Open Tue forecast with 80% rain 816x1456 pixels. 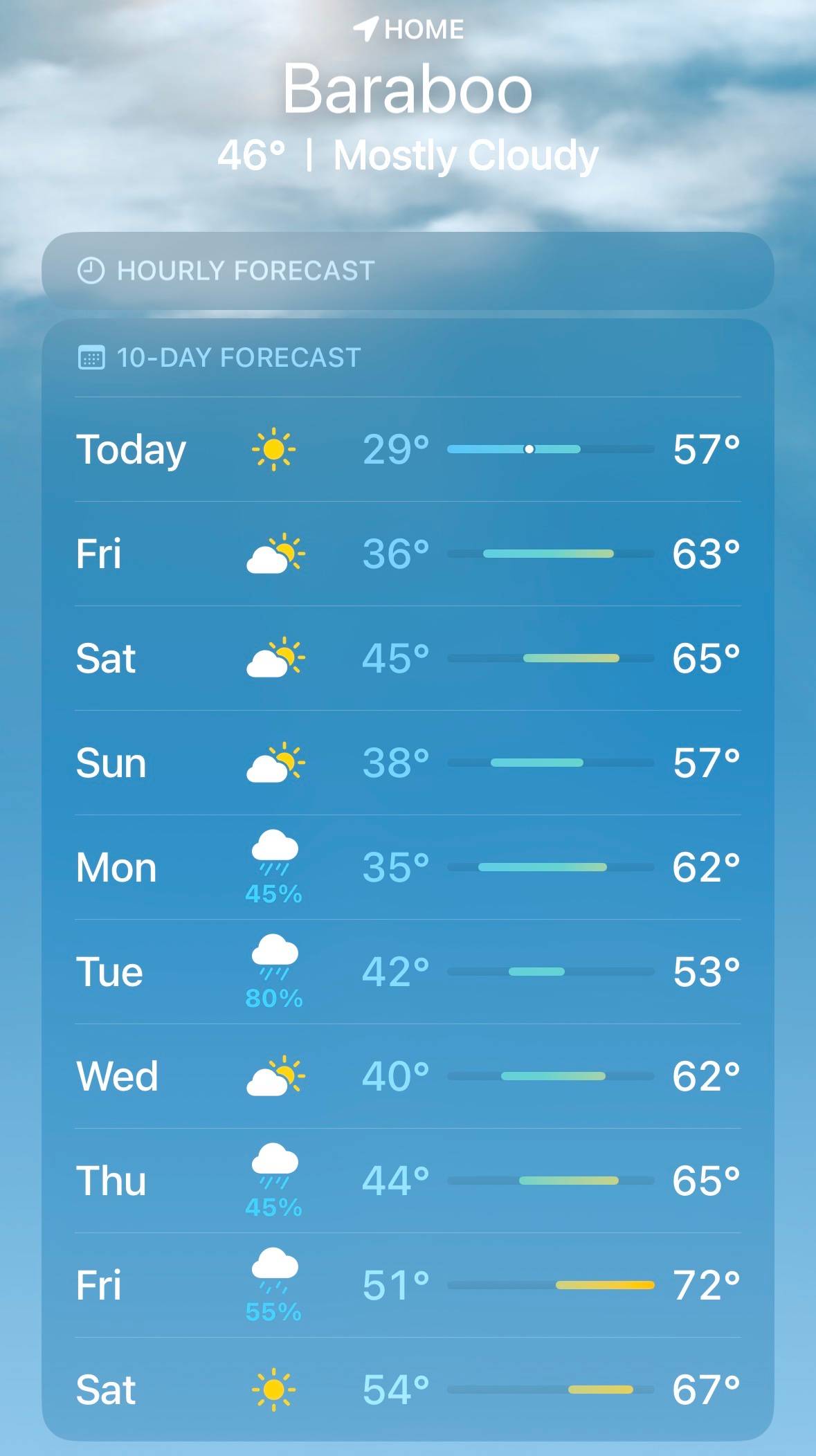(408, 972)
